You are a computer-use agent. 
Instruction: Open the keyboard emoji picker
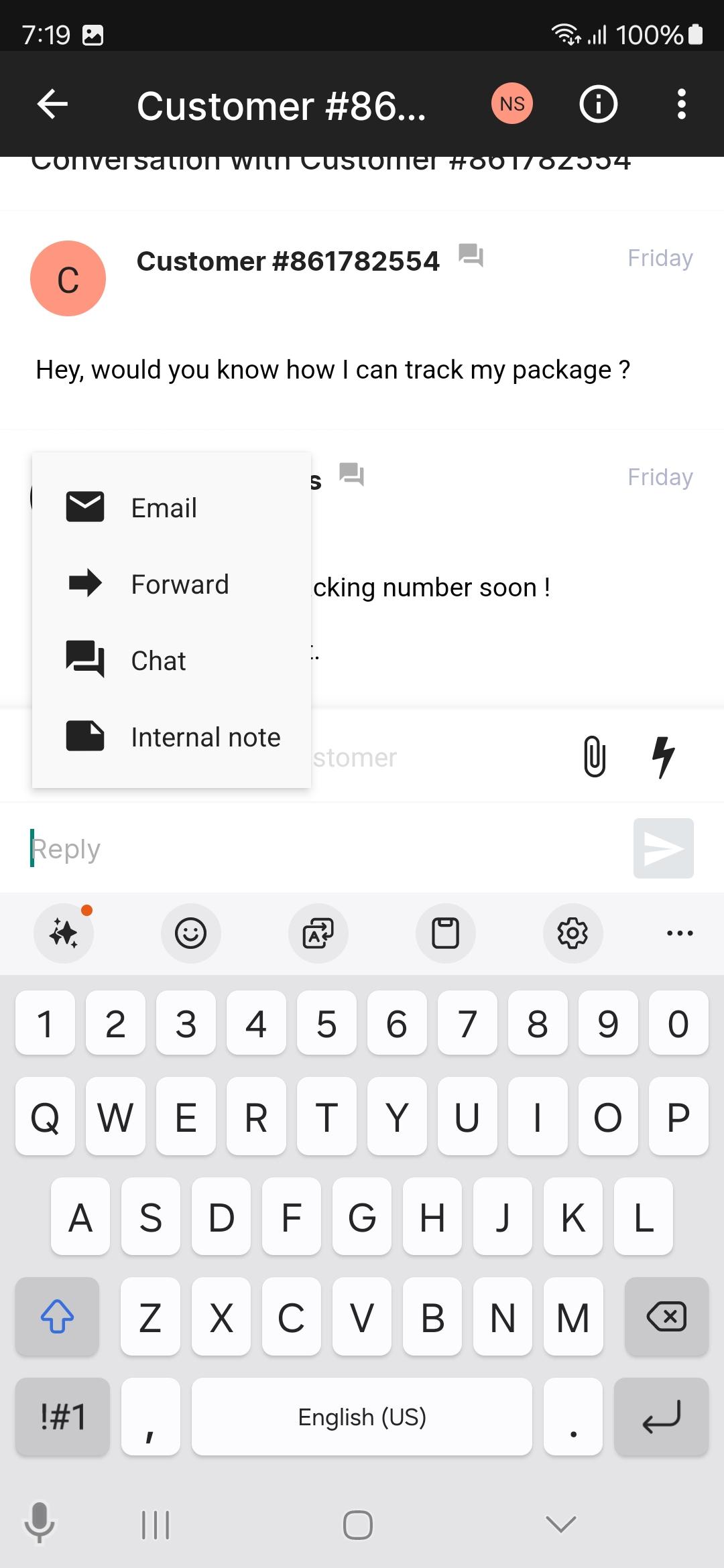(x=191, y=933)
